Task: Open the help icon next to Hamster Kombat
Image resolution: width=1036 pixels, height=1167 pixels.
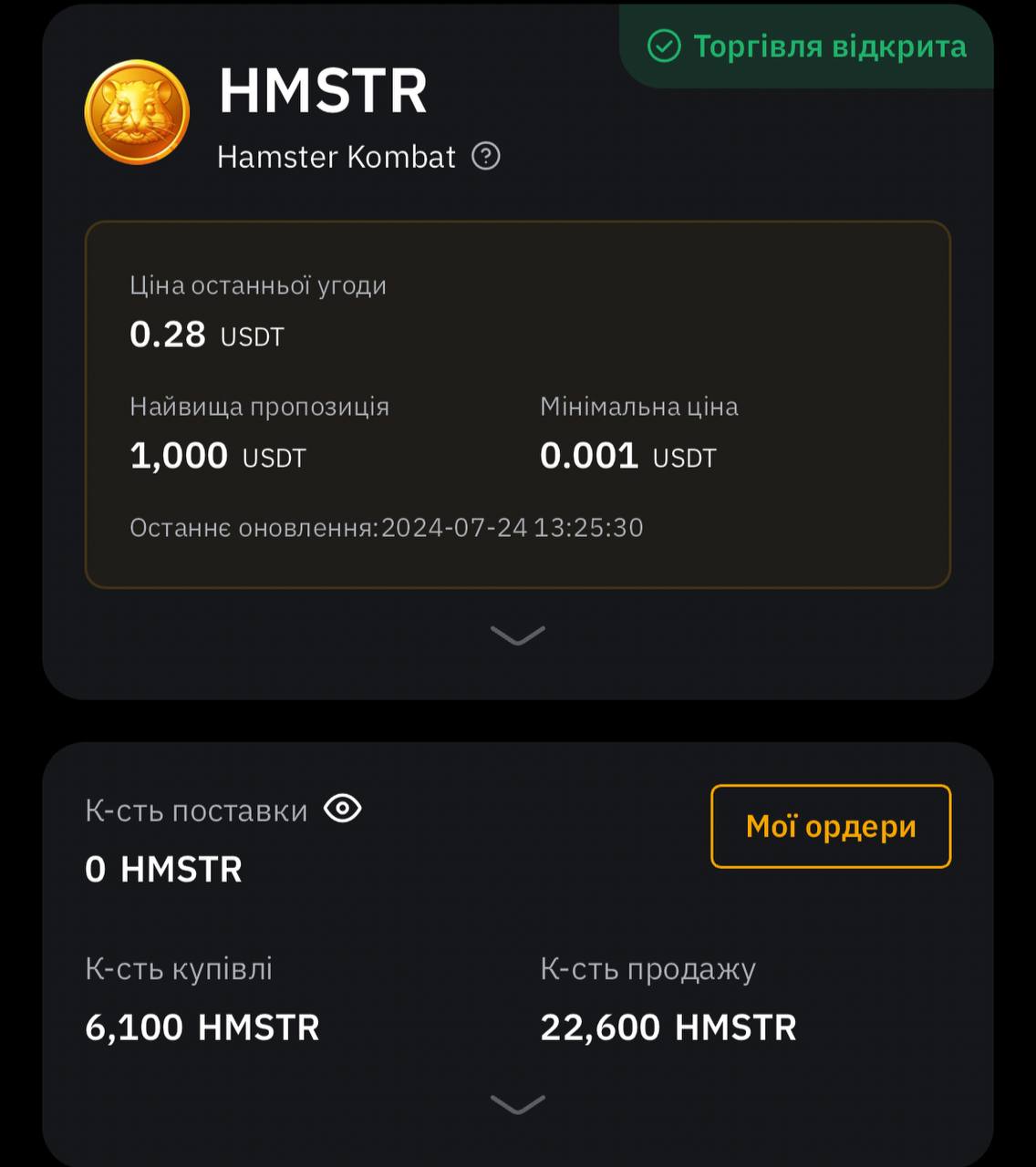Action: coord(486,157)
